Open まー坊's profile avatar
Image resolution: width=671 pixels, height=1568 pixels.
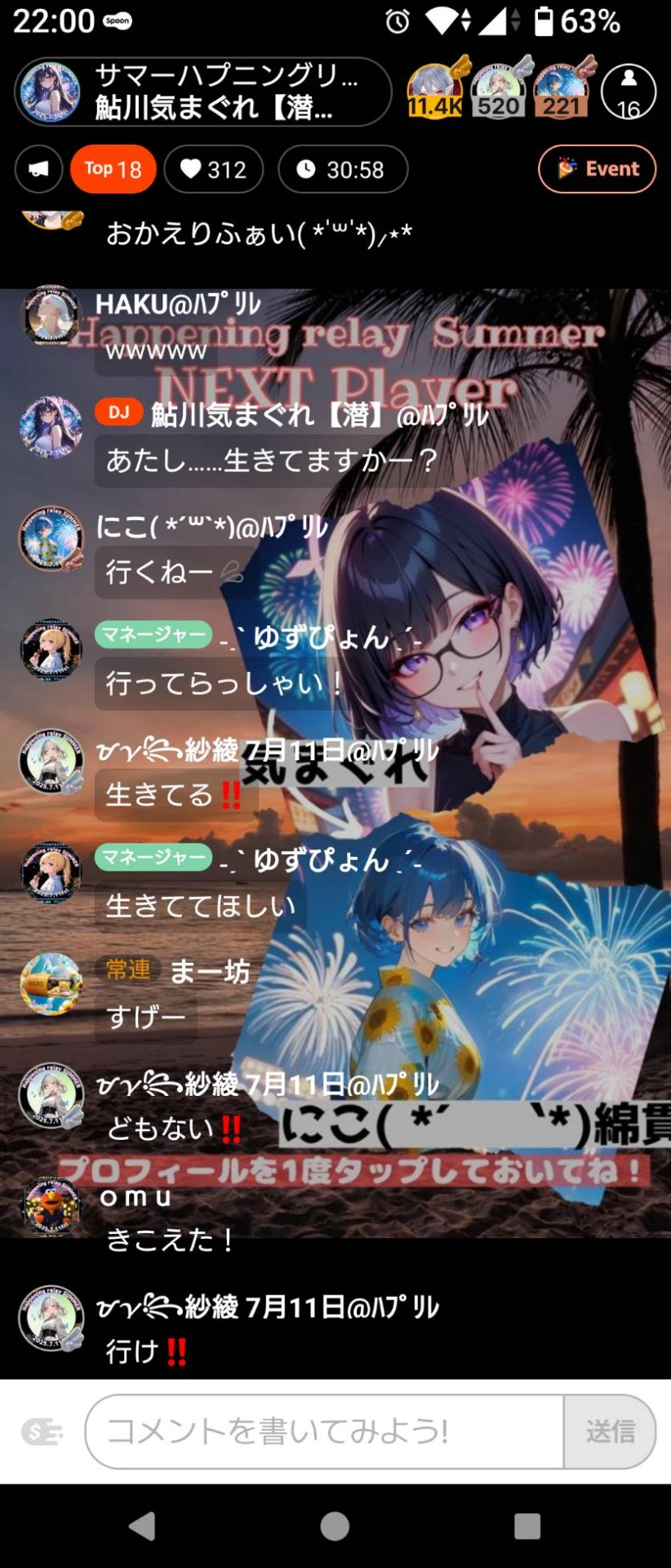(x=51, y=984)
